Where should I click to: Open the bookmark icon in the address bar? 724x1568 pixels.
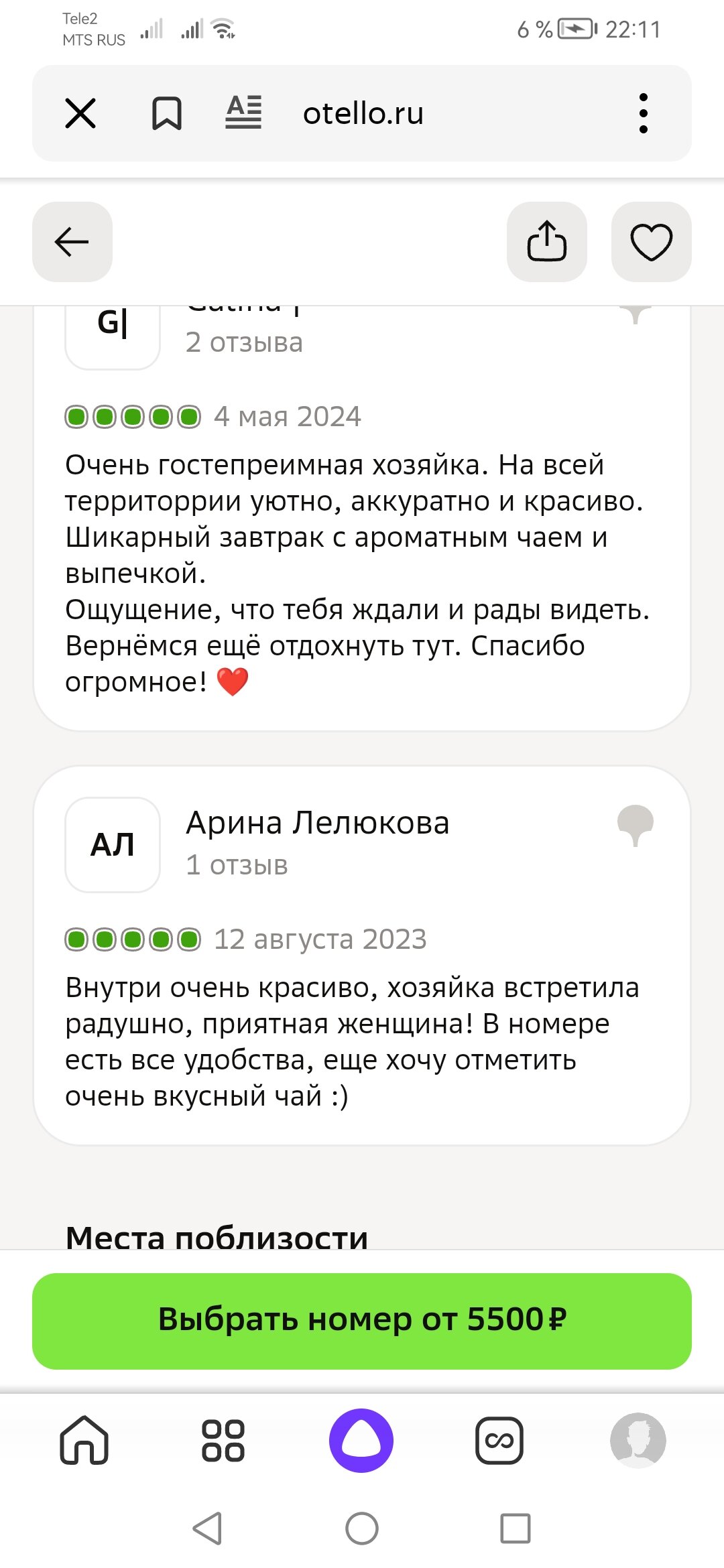[167, 113]
